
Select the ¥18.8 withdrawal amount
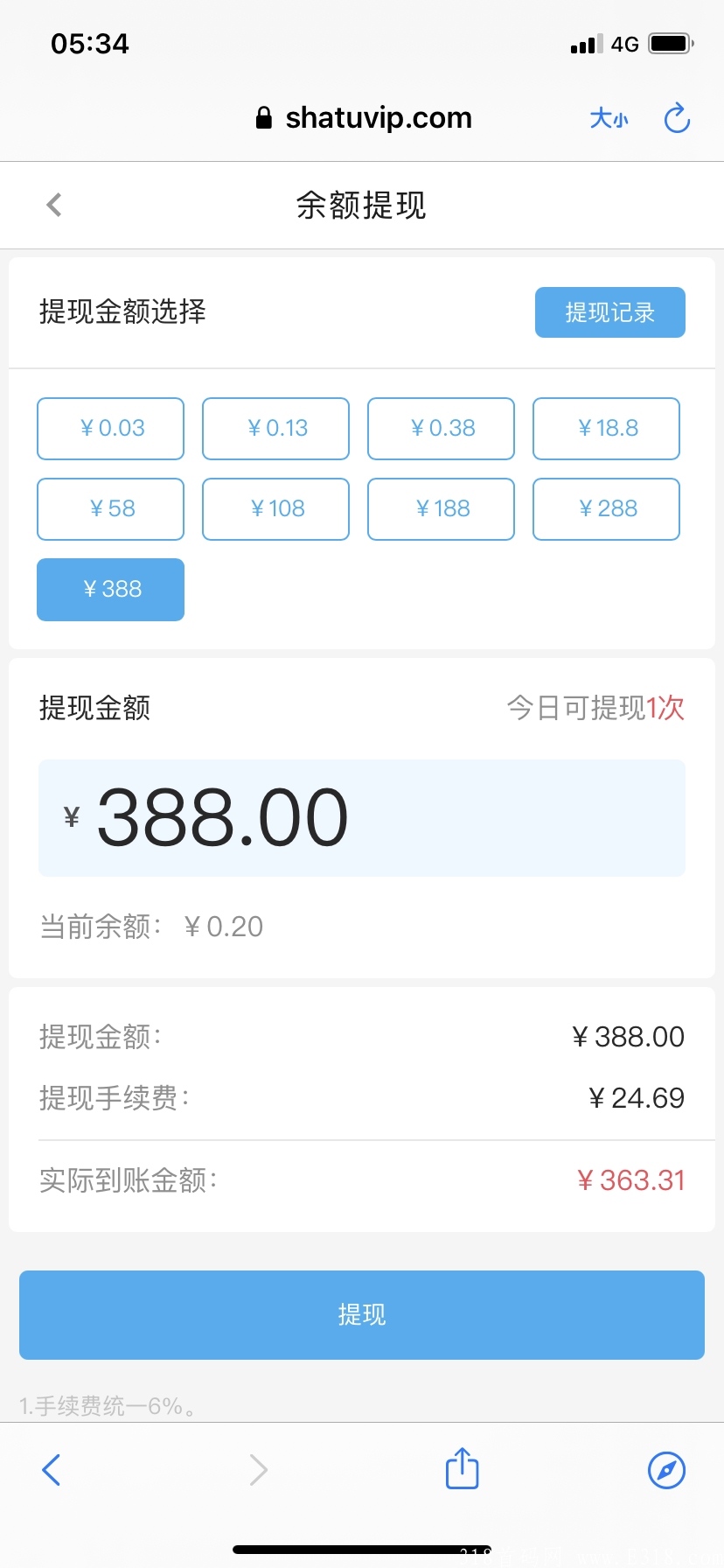pos(606,428)
